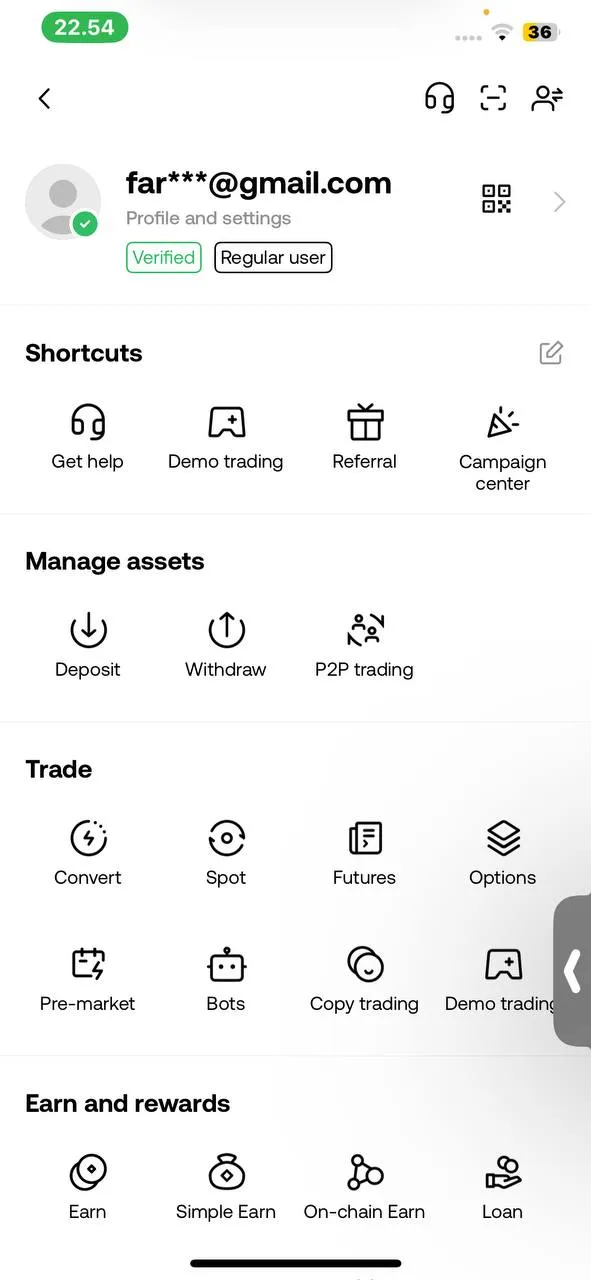The height and width of the screenshot is (1280, 591).
Task: Launch trading Bots
Action: [226, 980]
